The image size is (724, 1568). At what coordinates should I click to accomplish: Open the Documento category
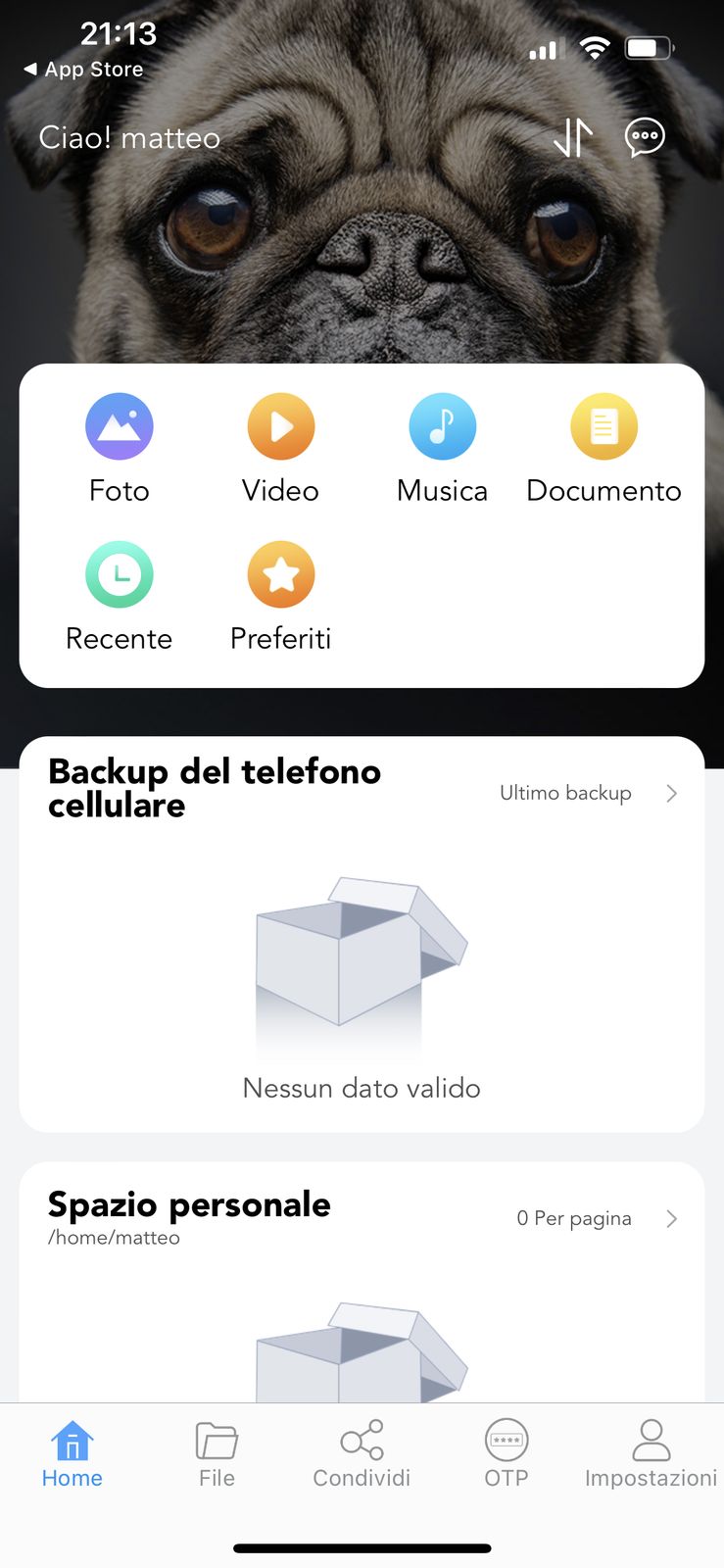coord(603,448)
